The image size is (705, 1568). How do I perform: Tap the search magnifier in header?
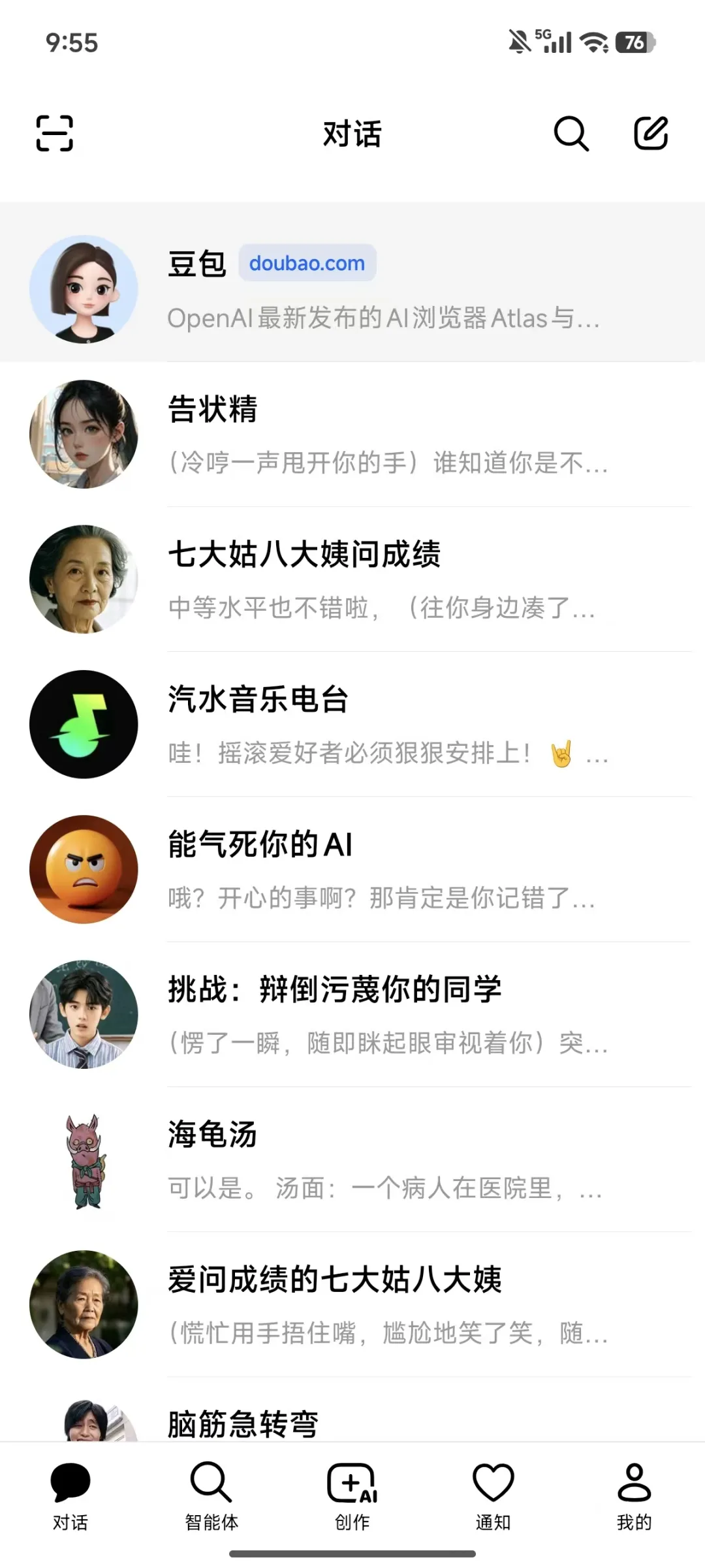[571, 134]
